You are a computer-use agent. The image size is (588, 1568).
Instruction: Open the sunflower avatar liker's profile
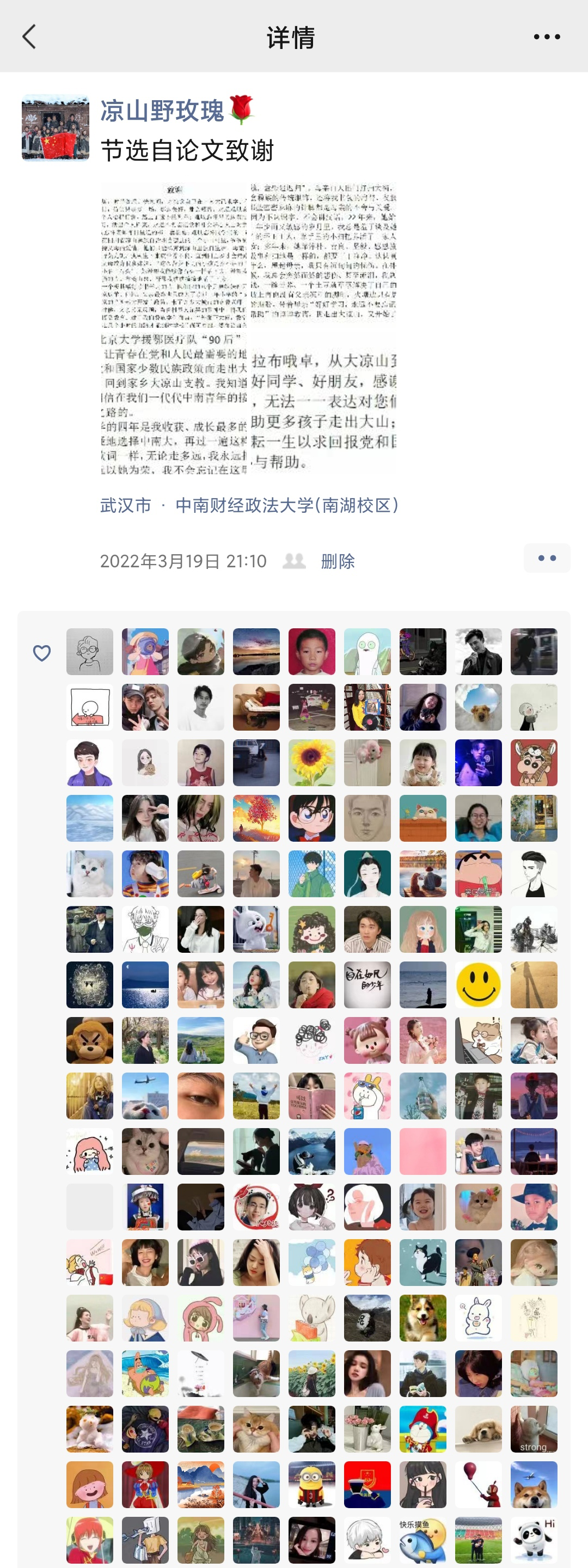tap(311, 763)
